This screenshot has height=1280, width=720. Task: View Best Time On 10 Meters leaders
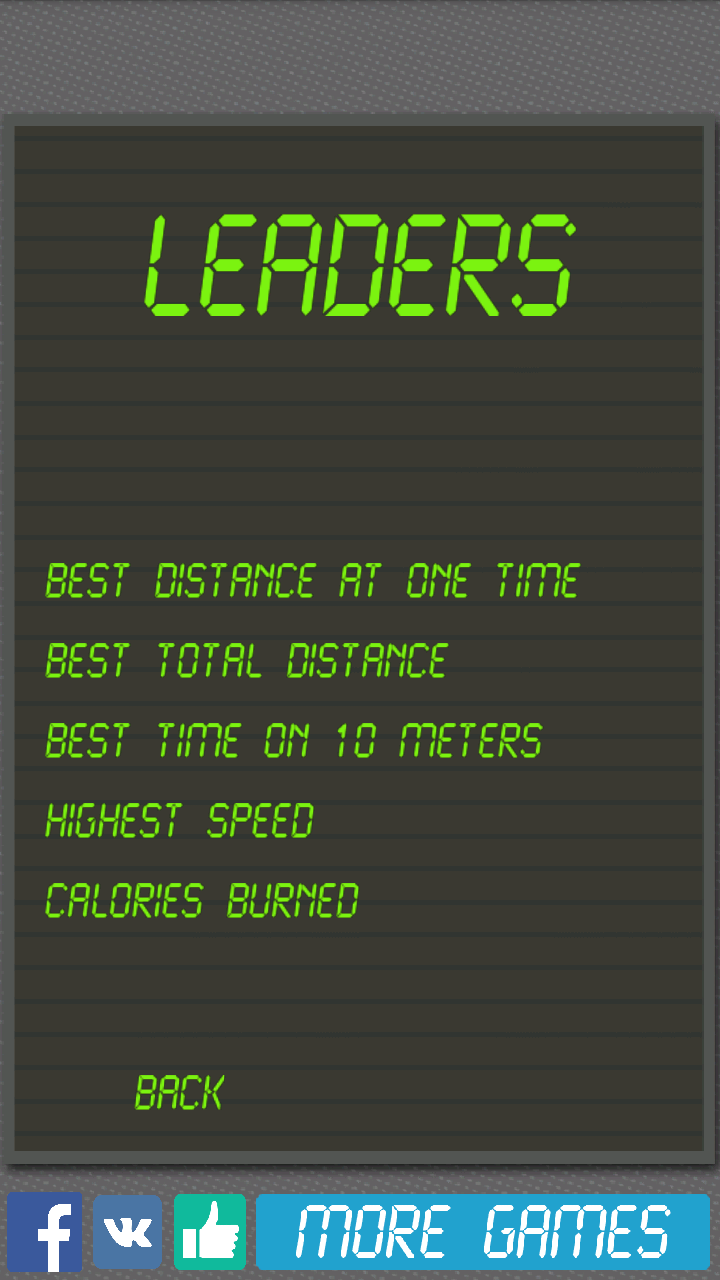tap(293, 741)
